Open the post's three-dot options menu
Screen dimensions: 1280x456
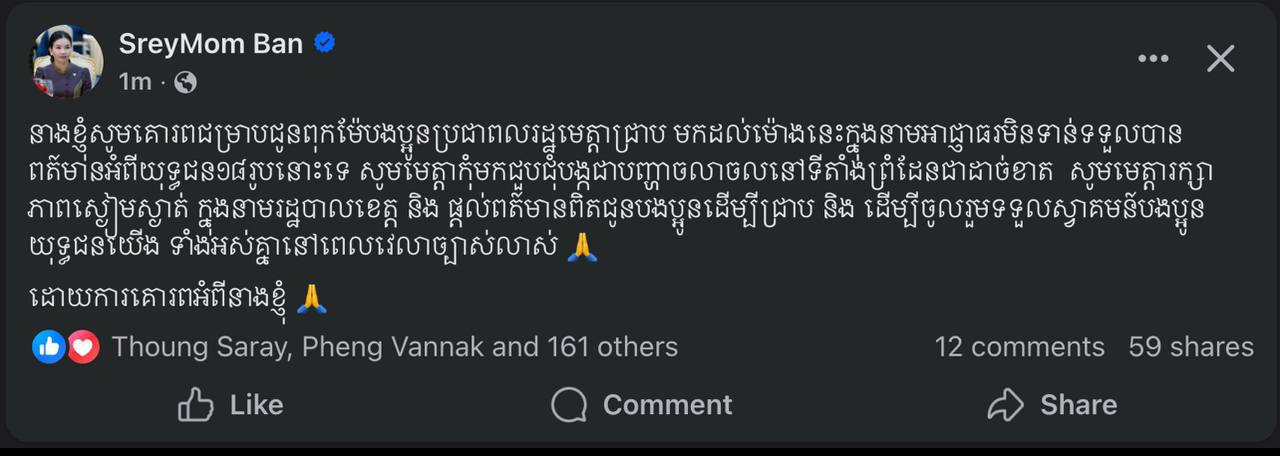[1153, 59]
